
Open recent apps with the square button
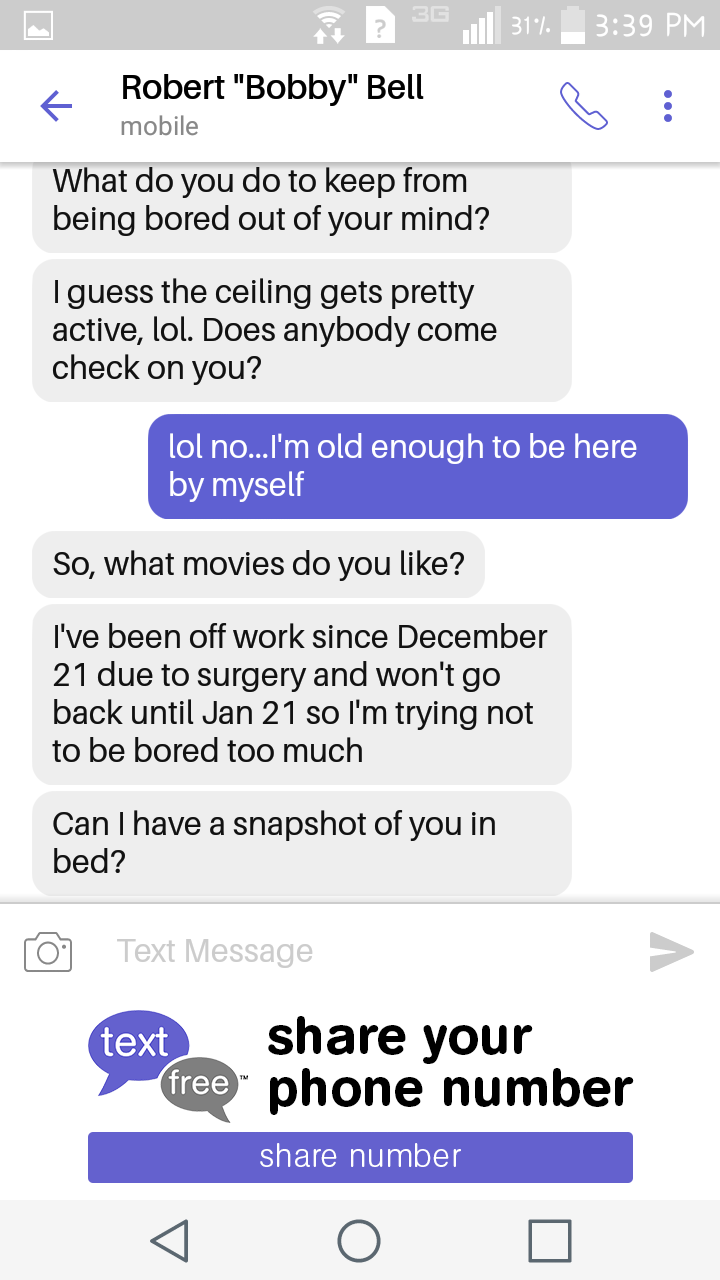click(549, 1240)
